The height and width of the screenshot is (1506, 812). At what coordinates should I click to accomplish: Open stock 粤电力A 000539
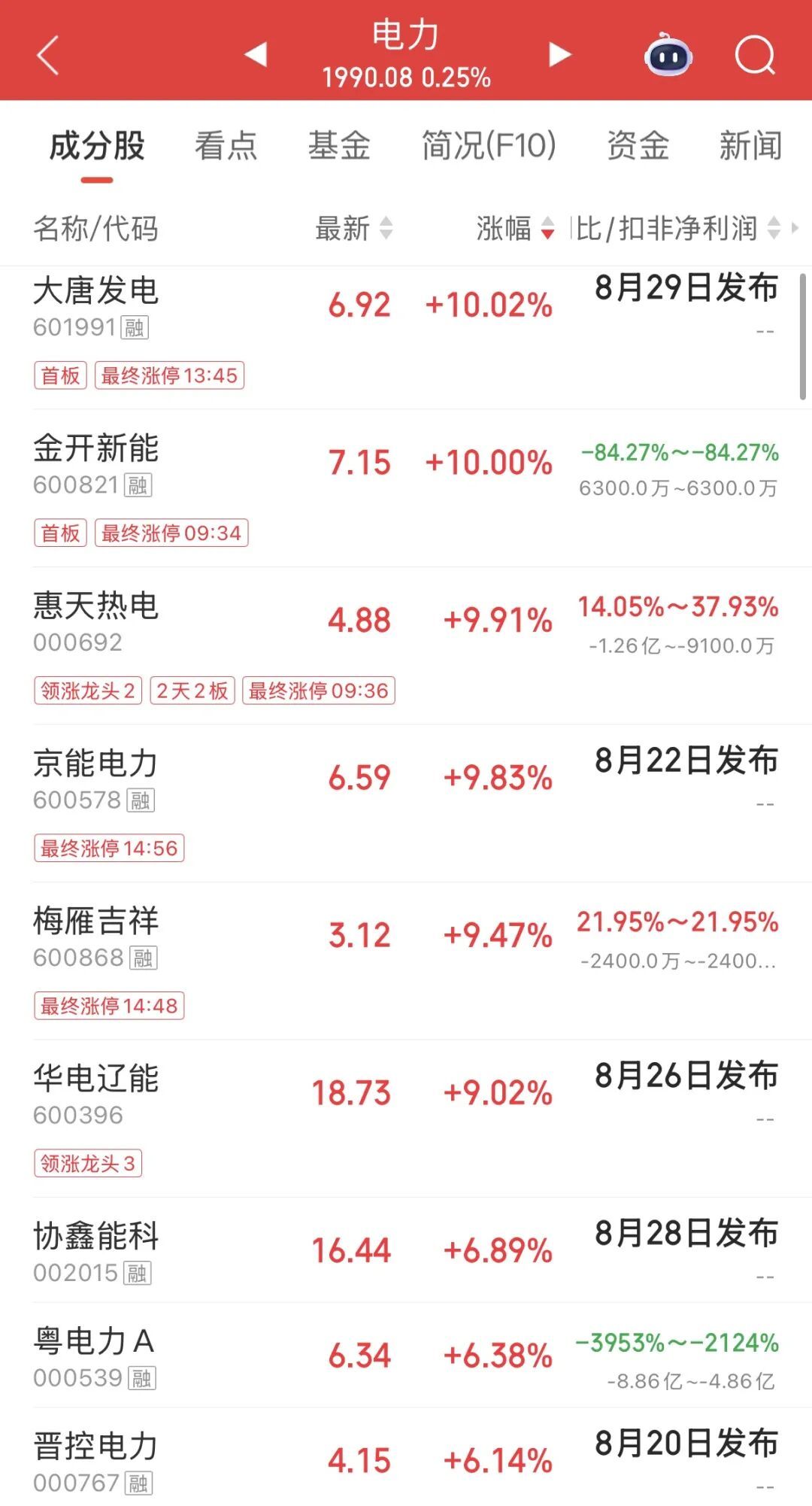(406, 1355)
